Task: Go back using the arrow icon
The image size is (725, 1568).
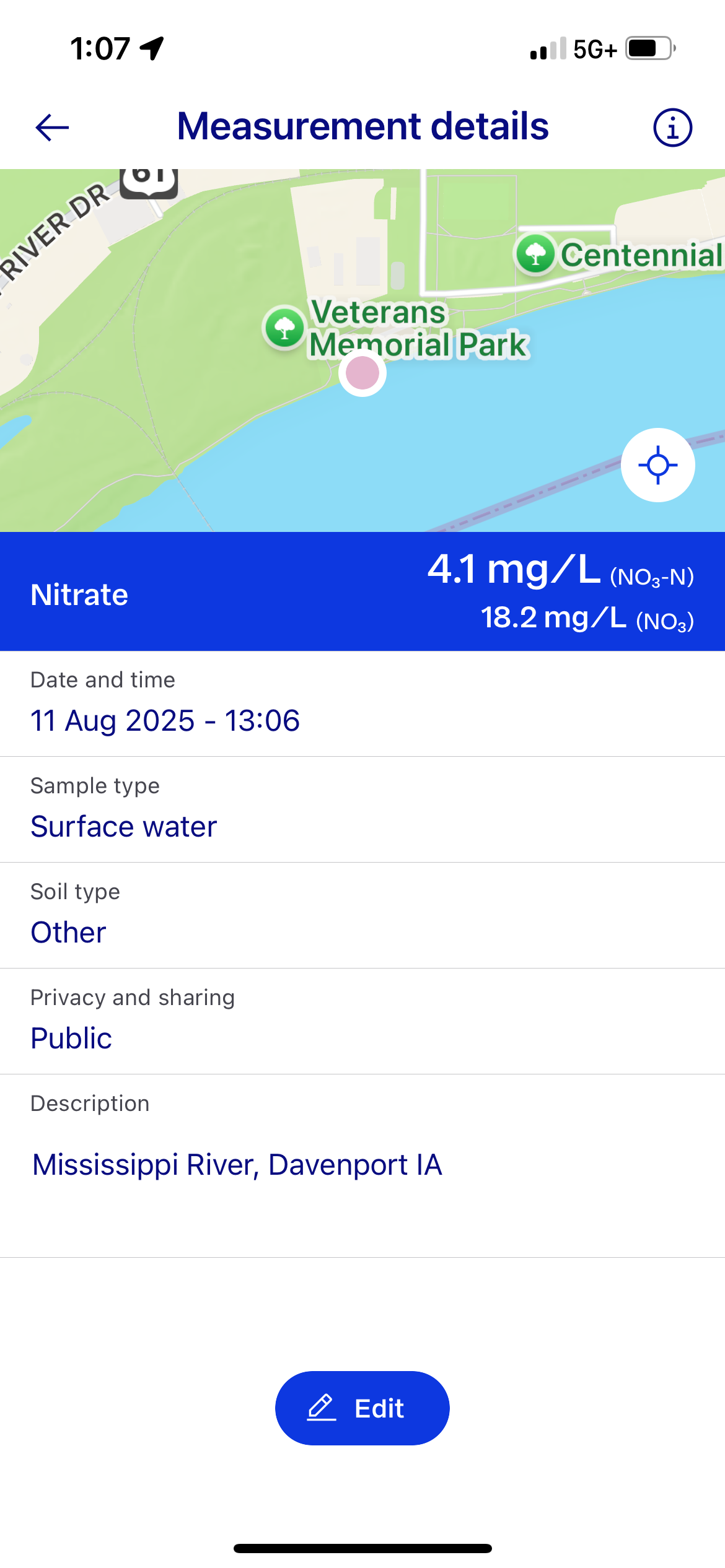Action: coord(52,128)
